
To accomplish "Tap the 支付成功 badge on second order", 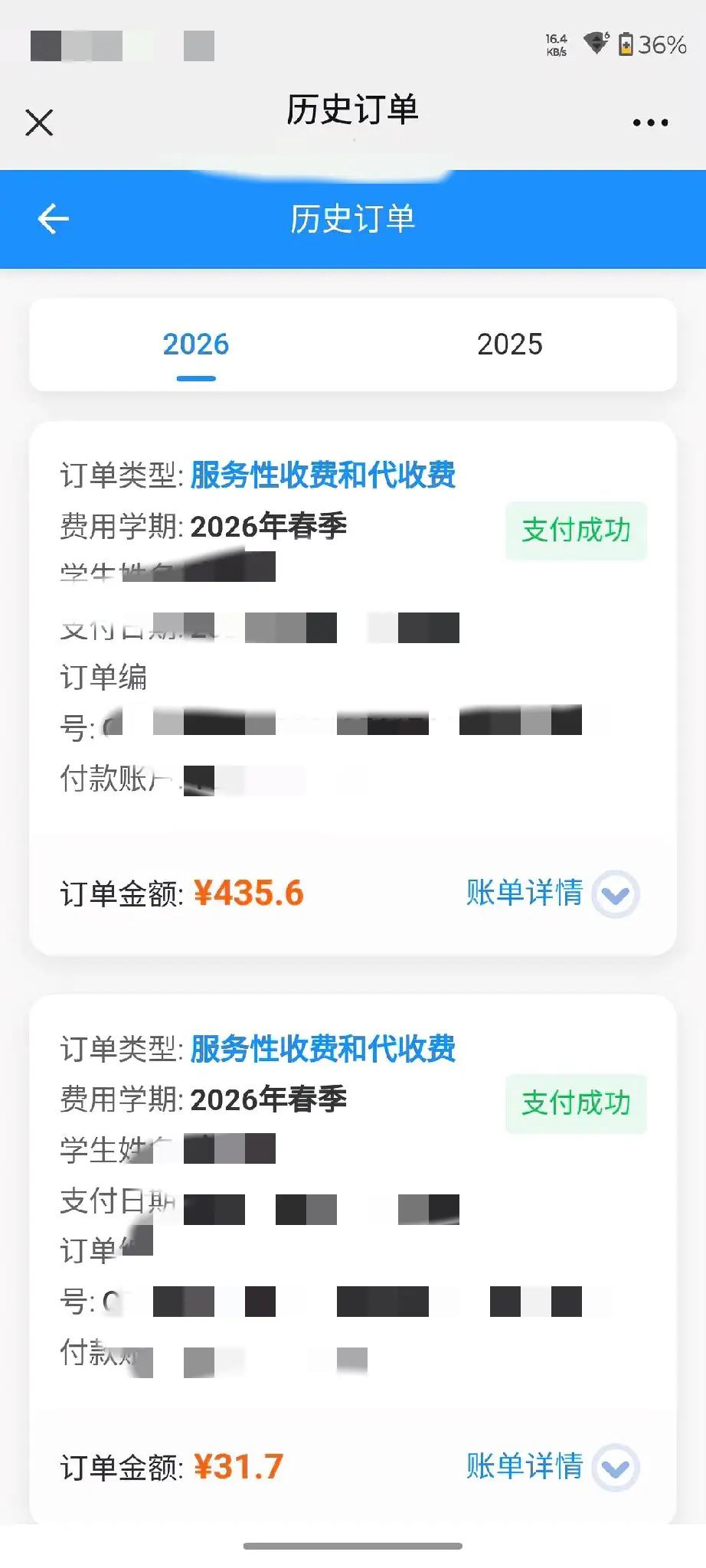I will click(x=576, y=1104).
